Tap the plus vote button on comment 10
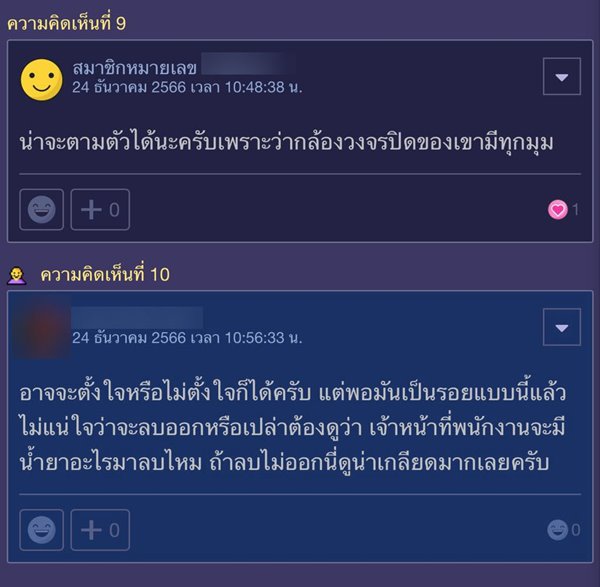Screen dimensions: 600x587 [x=100, y=530]
